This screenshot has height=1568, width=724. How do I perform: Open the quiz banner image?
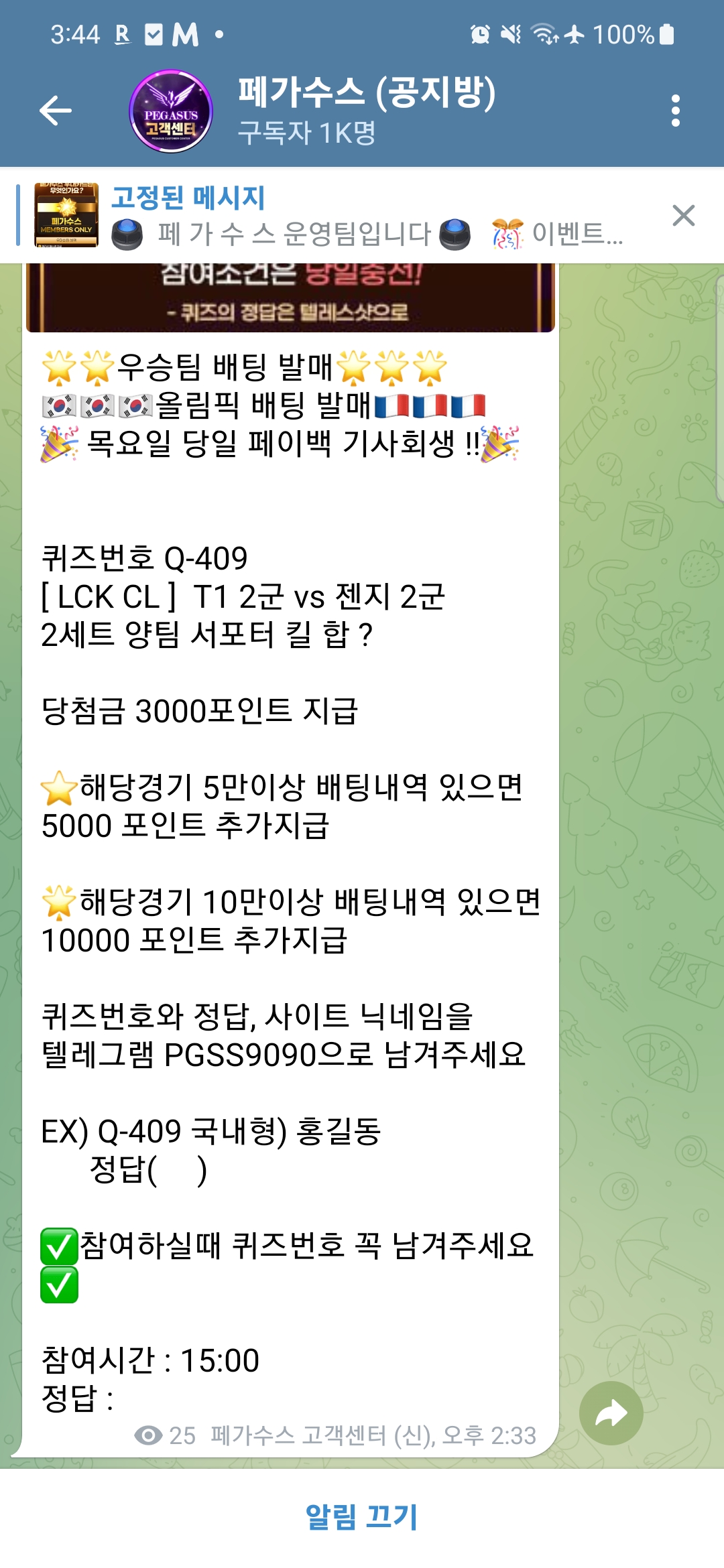click(x=290, y=298)
